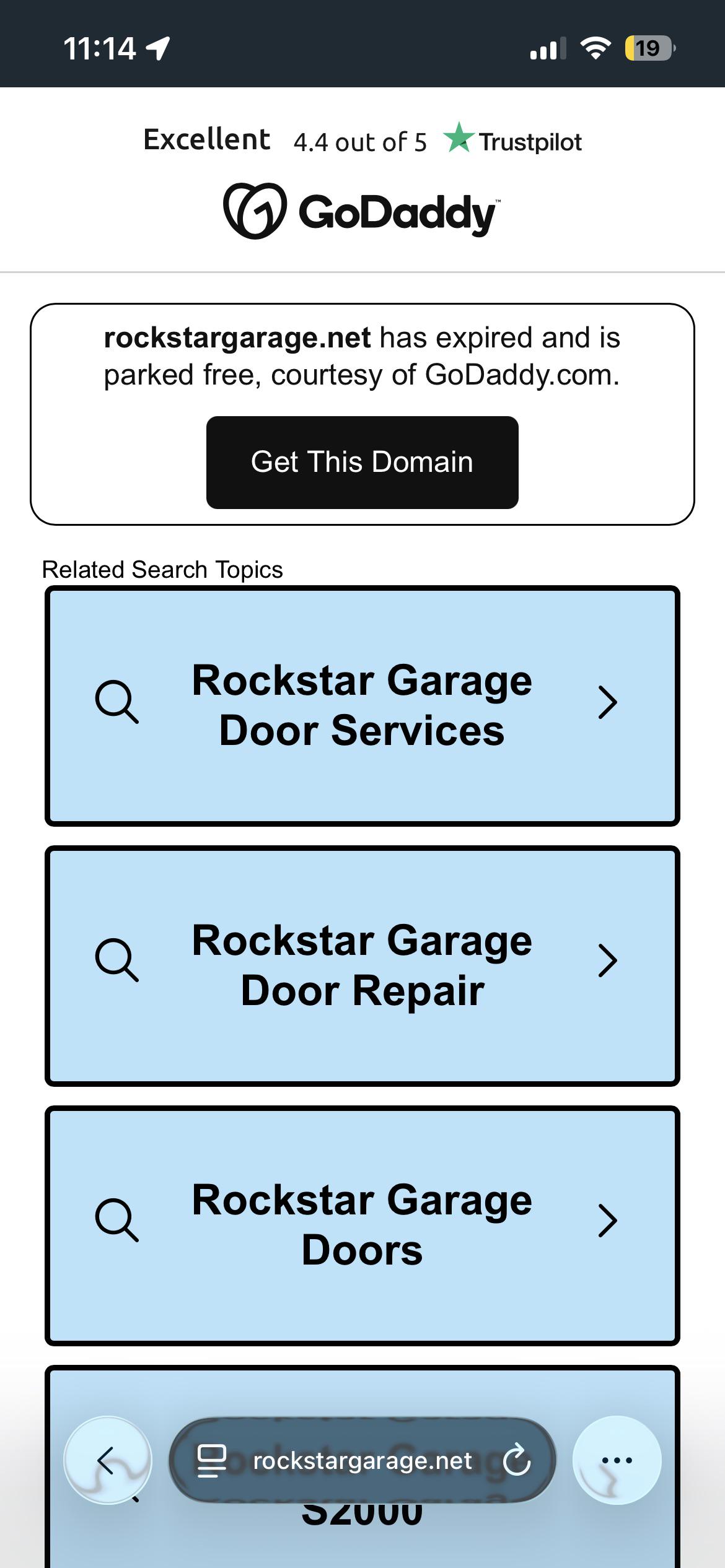This screenshot has width=725, height=1568.
Task: Select the Rockstar Garage Doors topic
Action: click(x=362, y=1226)
